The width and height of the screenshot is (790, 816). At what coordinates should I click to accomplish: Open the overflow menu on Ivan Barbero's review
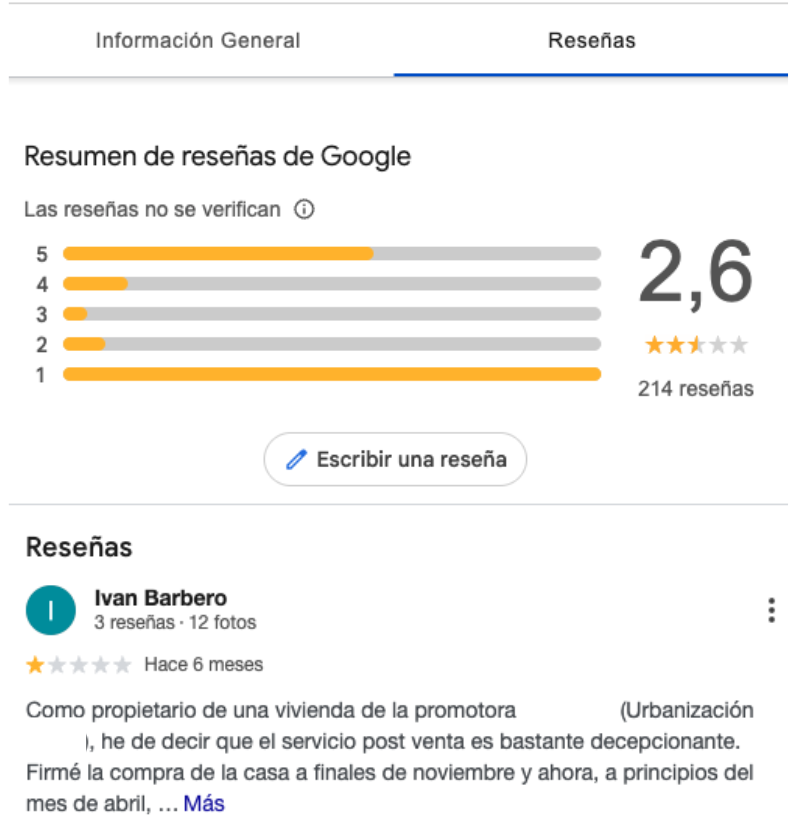(770, 610)
